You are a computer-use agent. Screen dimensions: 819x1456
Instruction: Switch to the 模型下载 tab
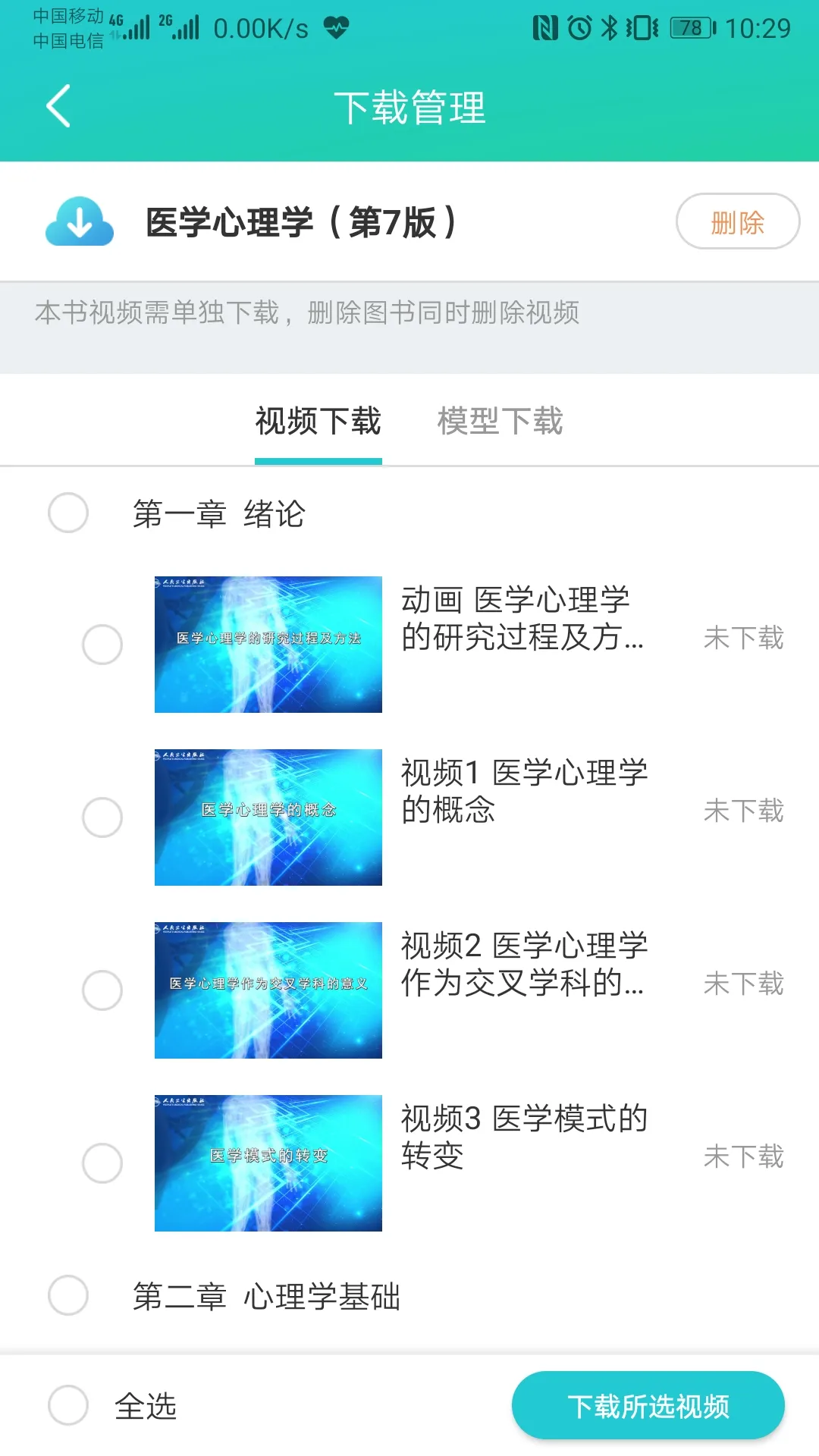tap(499, 422)
